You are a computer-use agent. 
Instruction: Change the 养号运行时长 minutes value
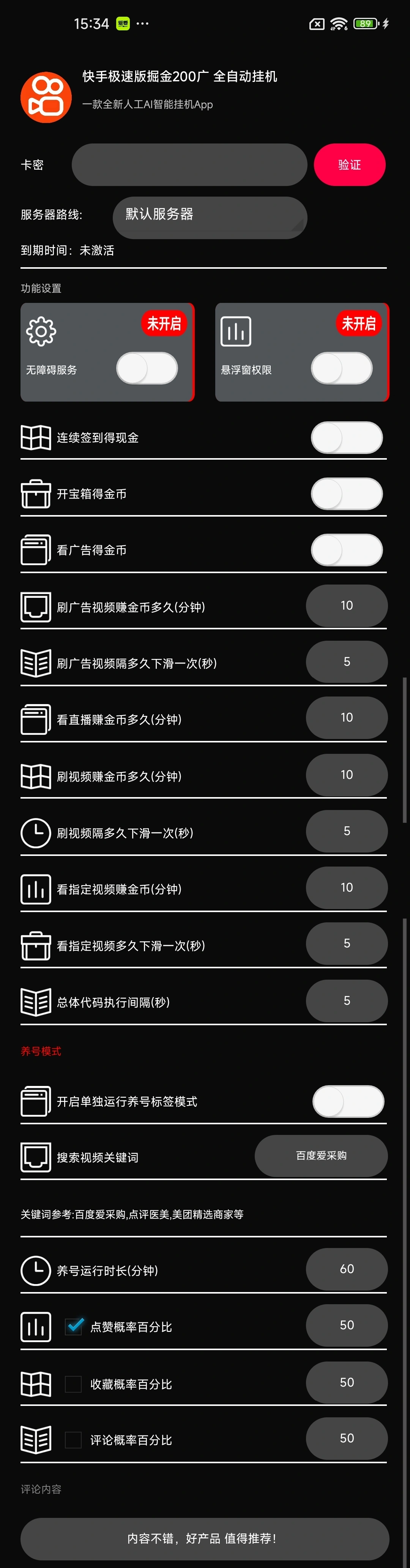[346, 1269]
